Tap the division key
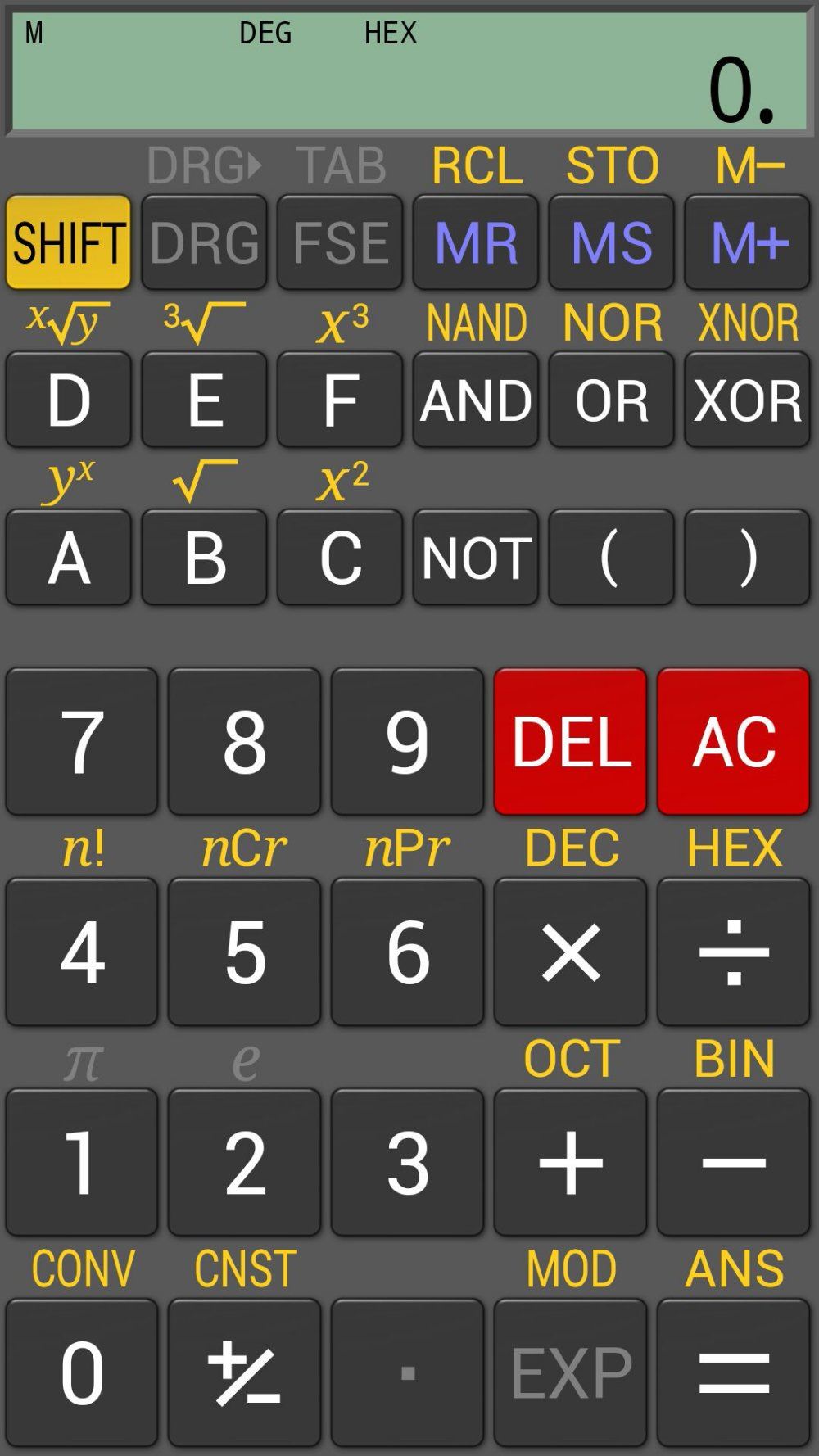Screen dimensions: 819x1456 tap(733, 952)
